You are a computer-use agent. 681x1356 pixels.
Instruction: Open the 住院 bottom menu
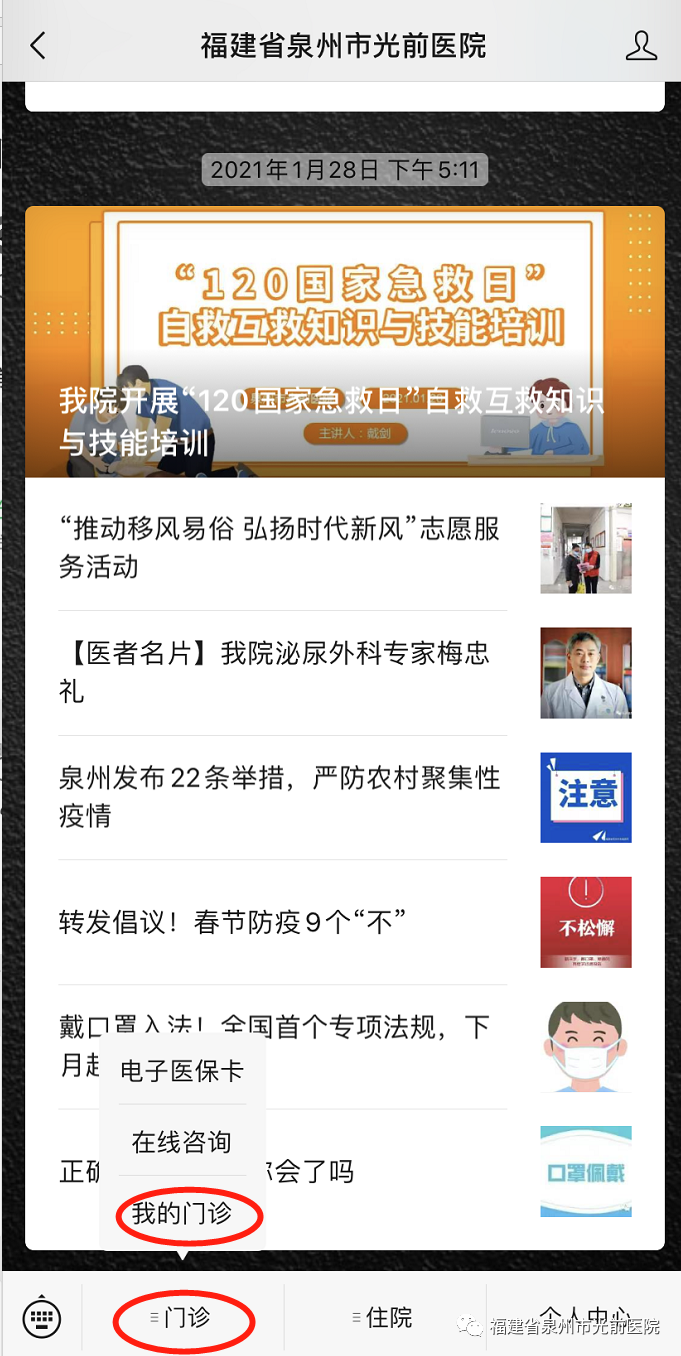click(x=385, y=1318)
